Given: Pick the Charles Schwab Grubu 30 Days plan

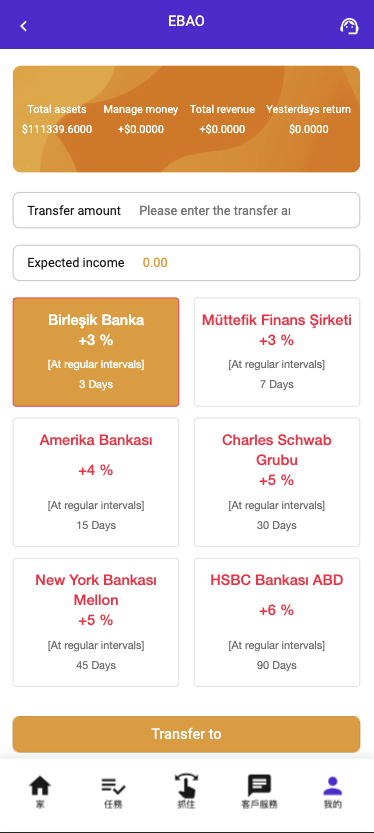Looking at the screenshot, I should pos(277,482).
